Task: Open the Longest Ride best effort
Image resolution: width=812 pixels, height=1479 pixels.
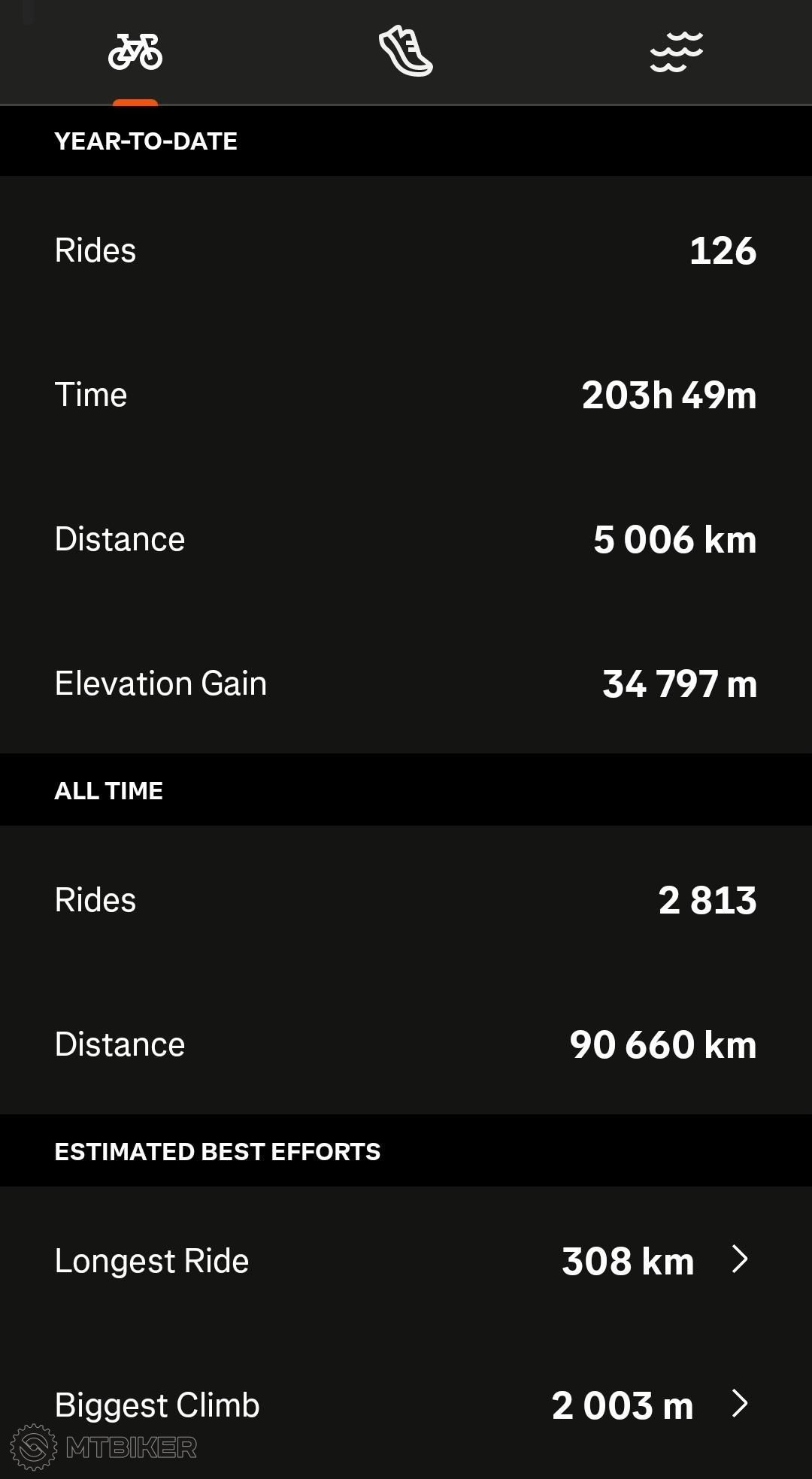Action: point(406,1260)
